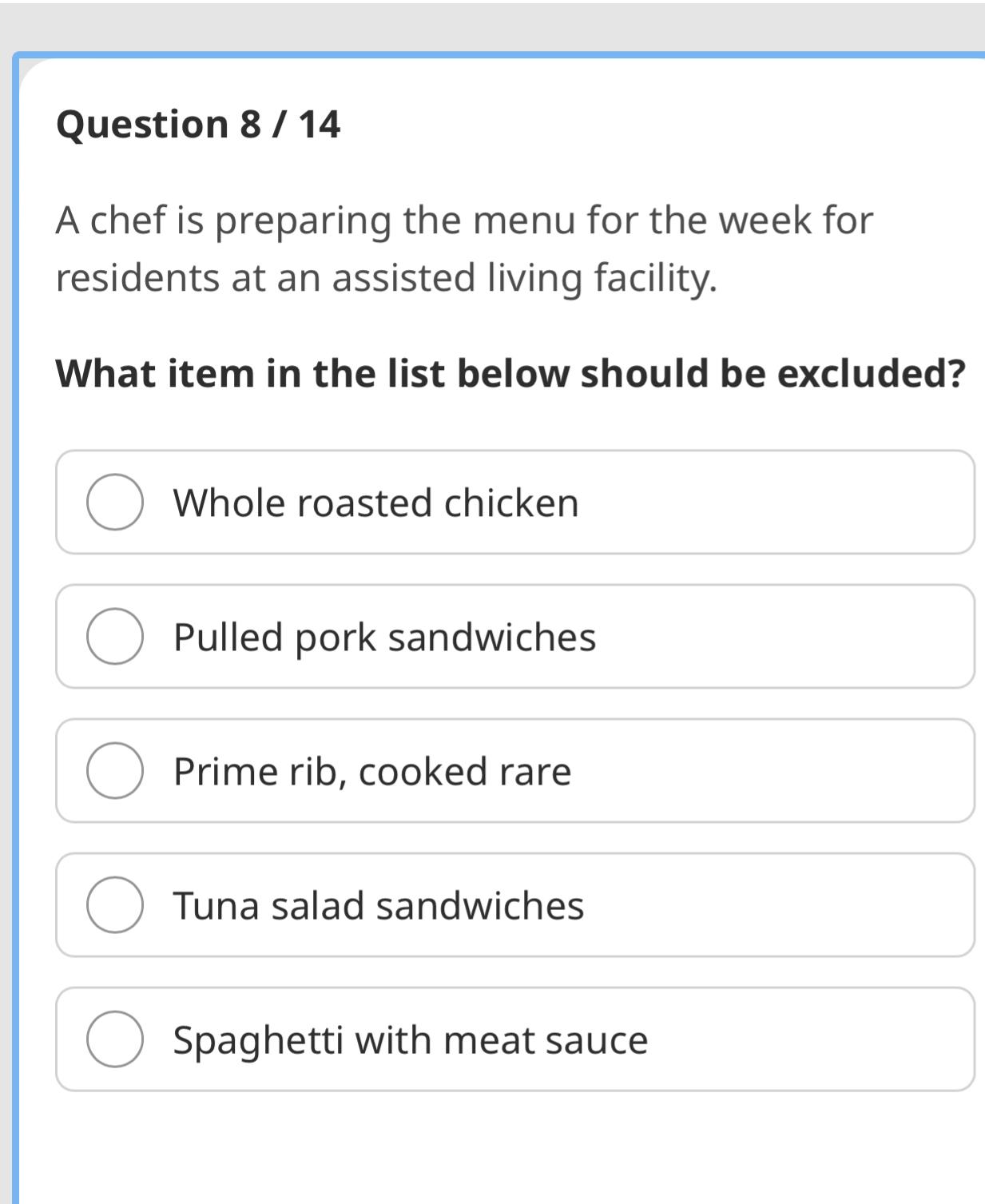Click the Tuna salad sandwiches label text
The image size is (985, 1204).
point(378,905)
